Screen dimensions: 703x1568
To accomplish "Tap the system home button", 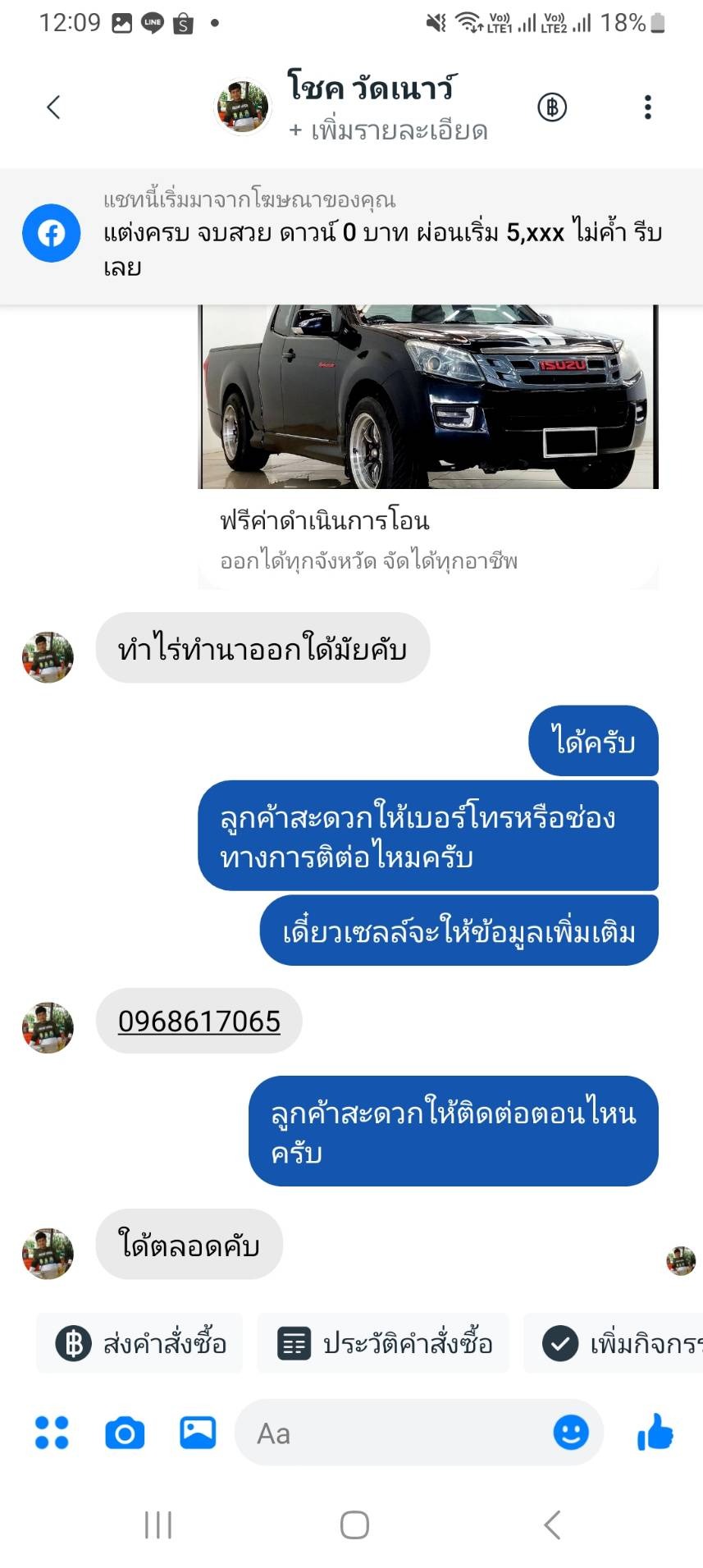I will click(354, 1525).
